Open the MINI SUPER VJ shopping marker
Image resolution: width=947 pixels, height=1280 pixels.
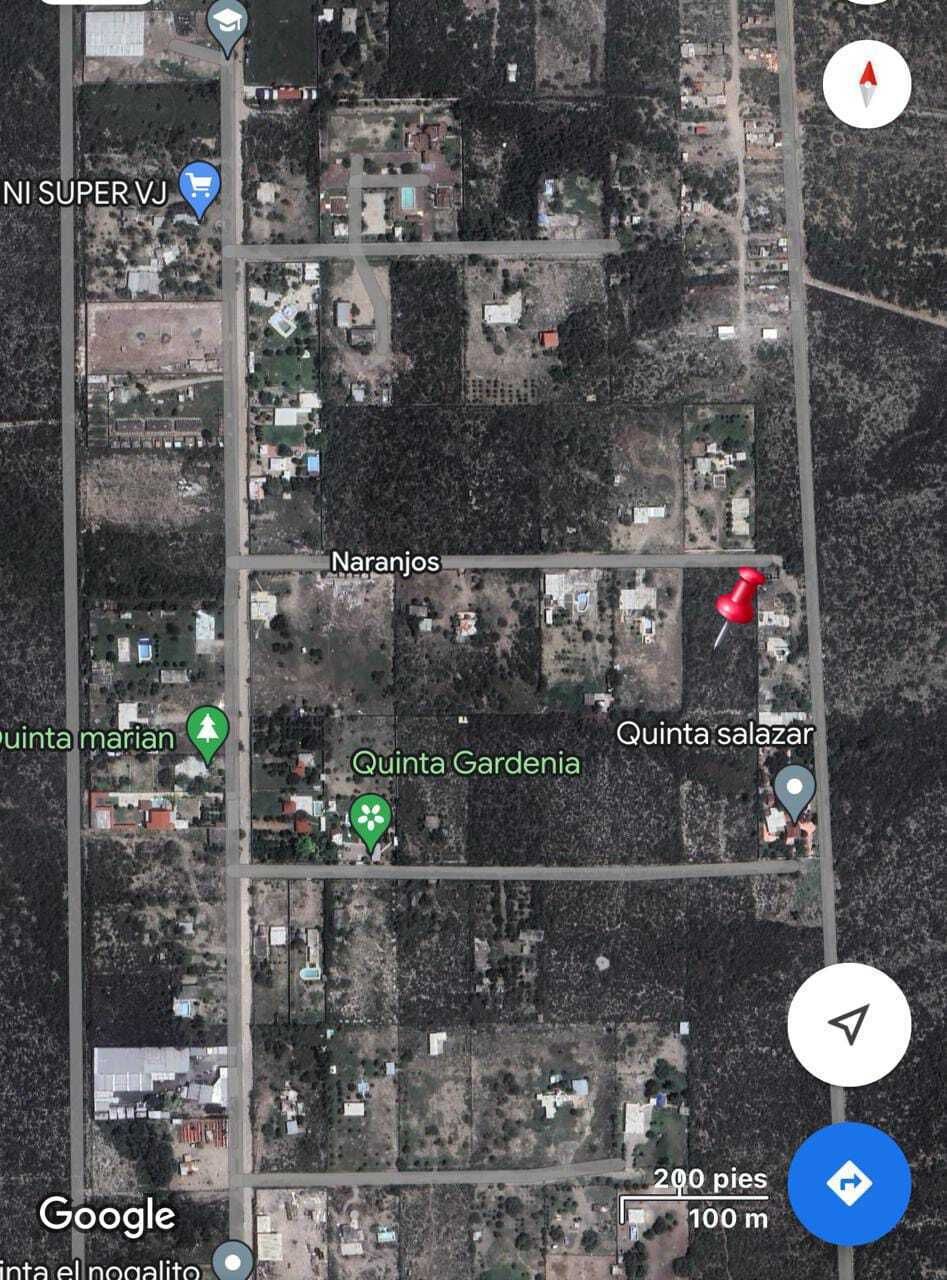199,188
